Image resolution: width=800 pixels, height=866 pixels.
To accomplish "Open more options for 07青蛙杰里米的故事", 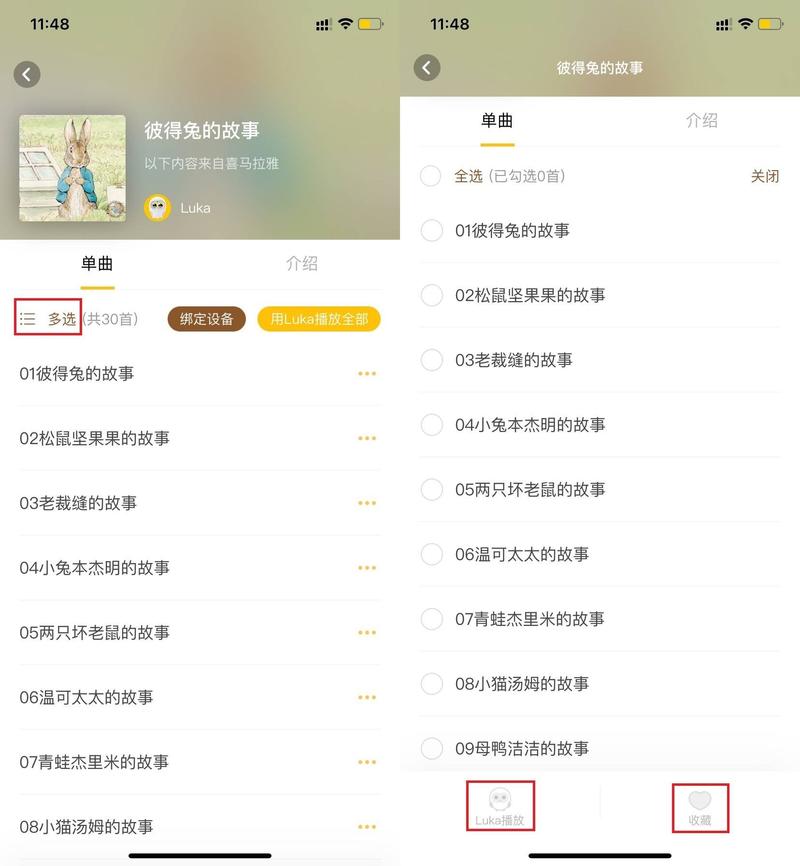I will [367, 762].
